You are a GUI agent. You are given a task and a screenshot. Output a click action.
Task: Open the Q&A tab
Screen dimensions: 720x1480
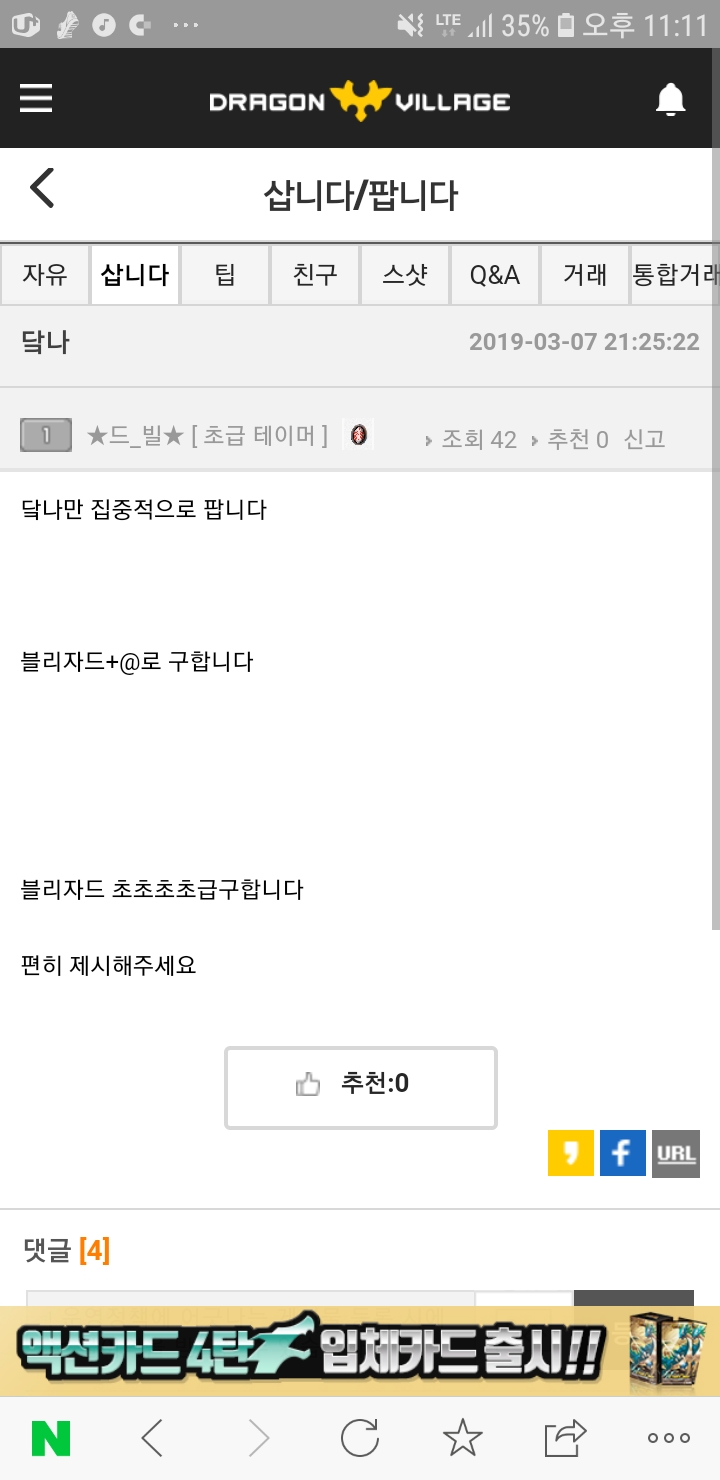point(495,275)
